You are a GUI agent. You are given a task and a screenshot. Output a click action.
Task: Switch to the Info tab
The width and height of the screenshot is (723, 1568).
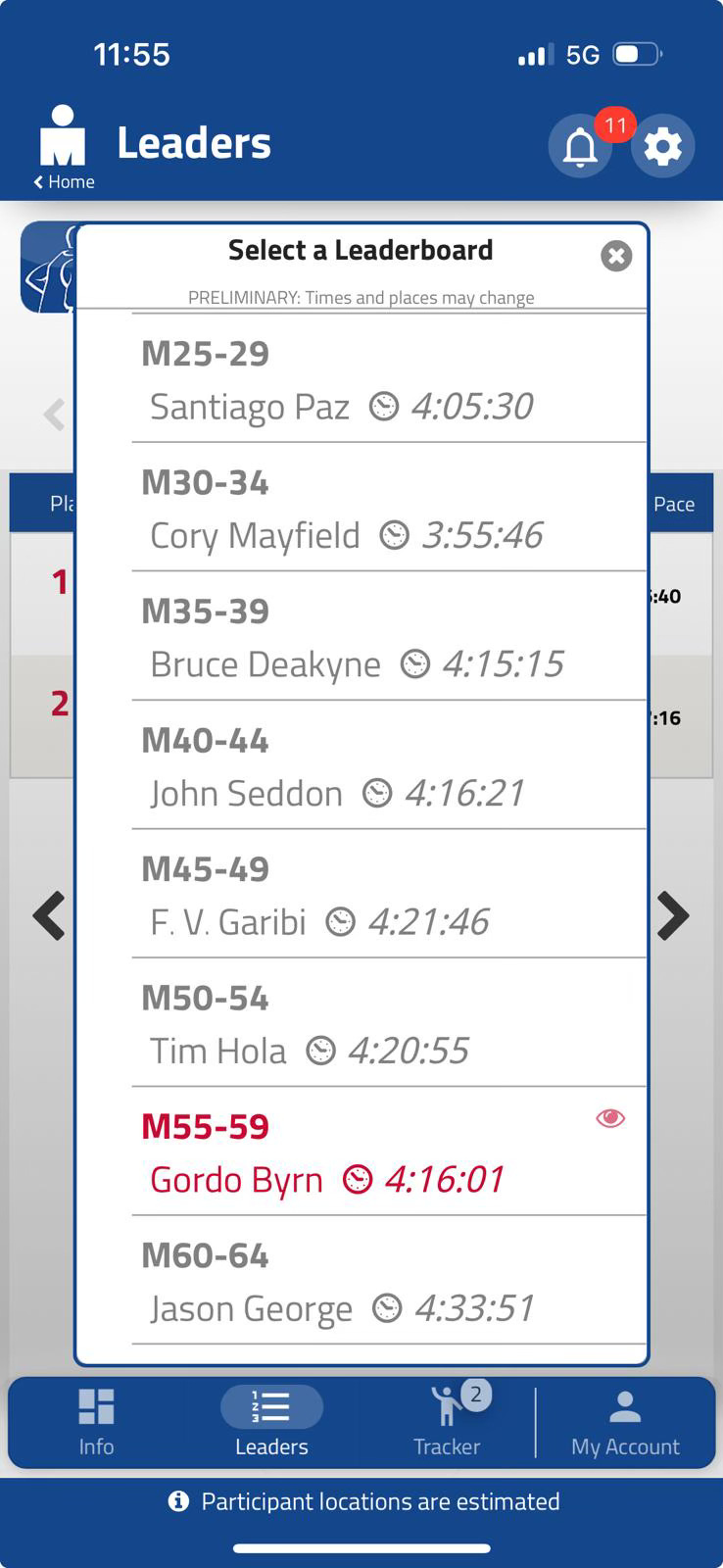pyautogui.click(x=96, y=1422)
